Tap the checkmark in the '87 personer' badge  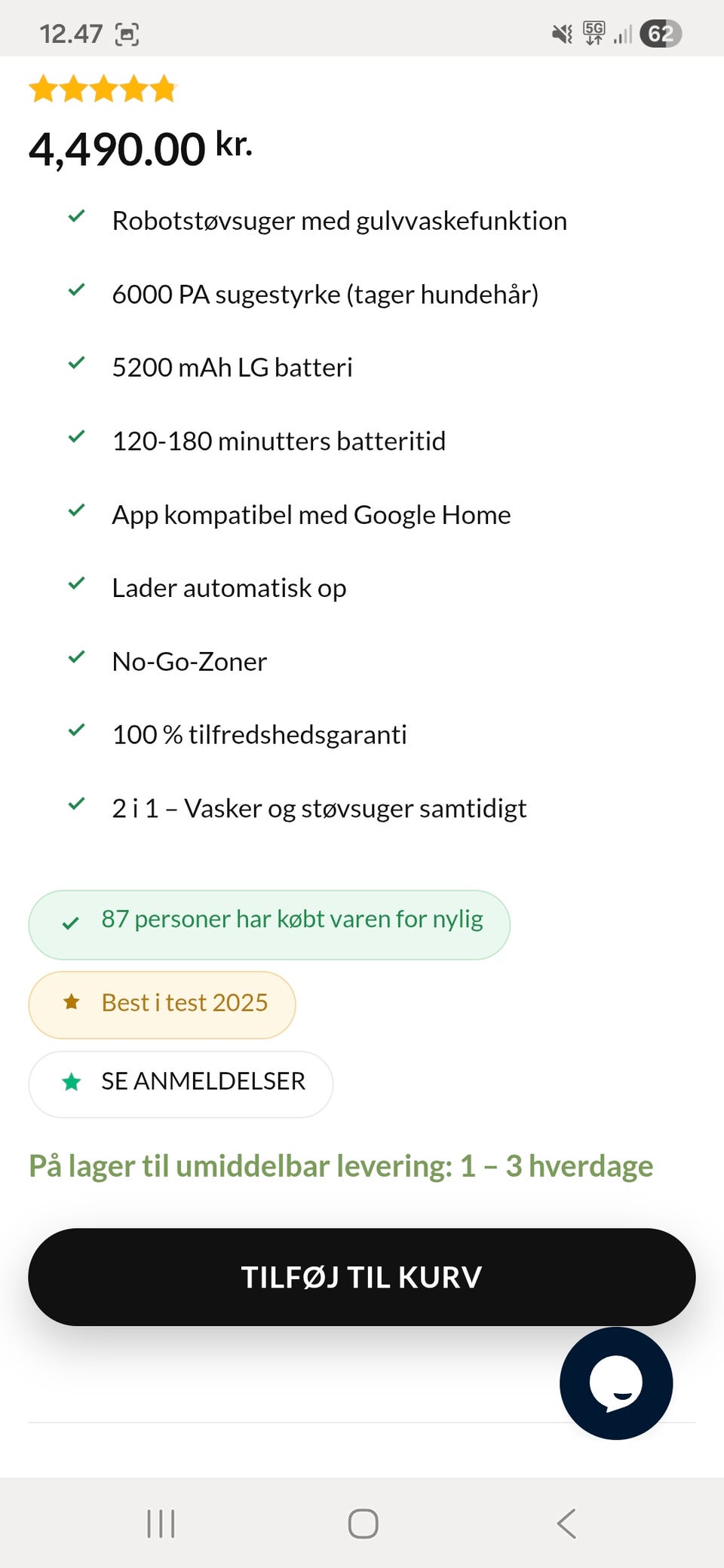tap(71, 921)
